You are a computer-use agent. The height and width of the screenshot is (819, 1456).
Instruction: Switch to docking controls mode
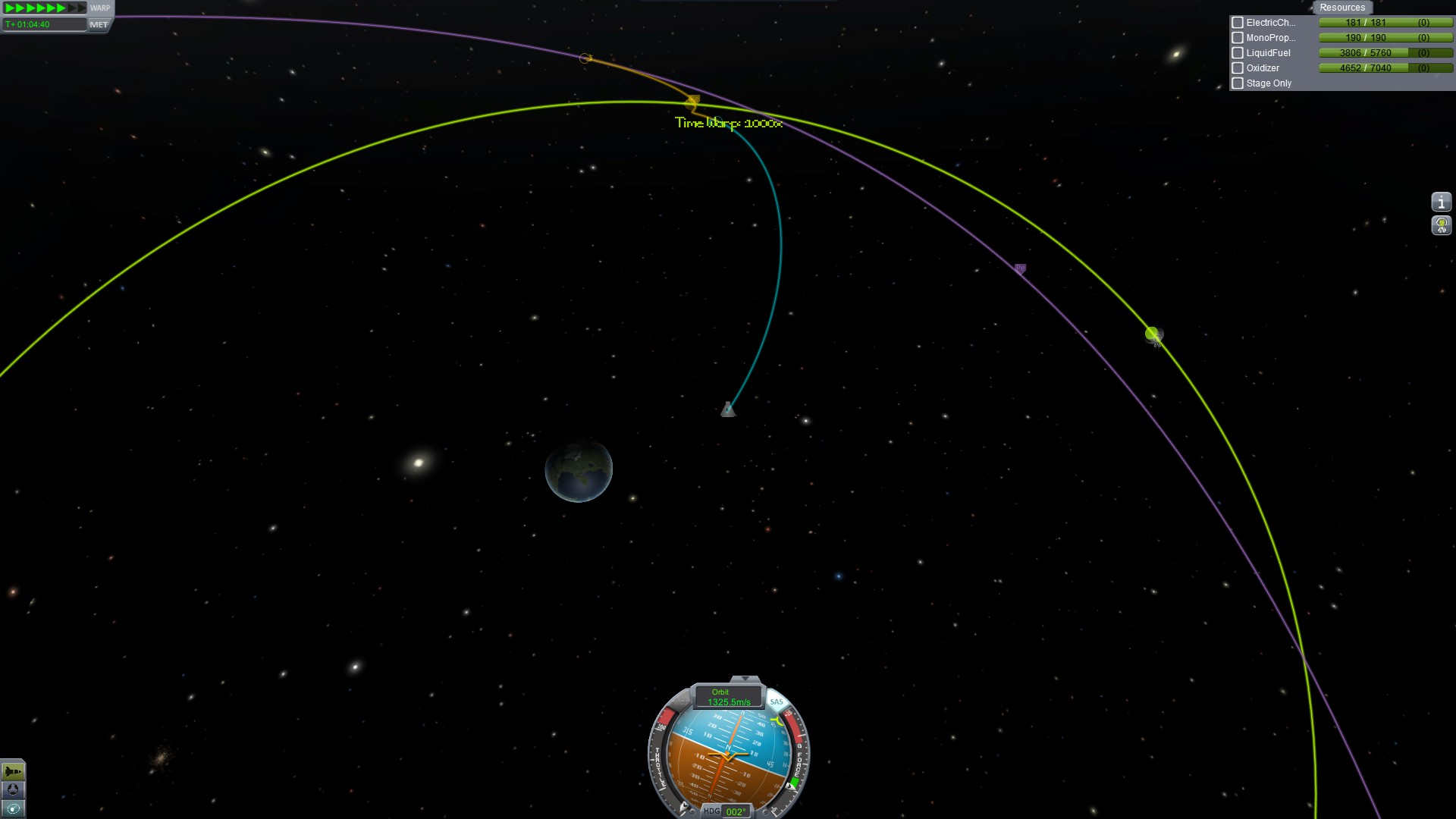13,789
